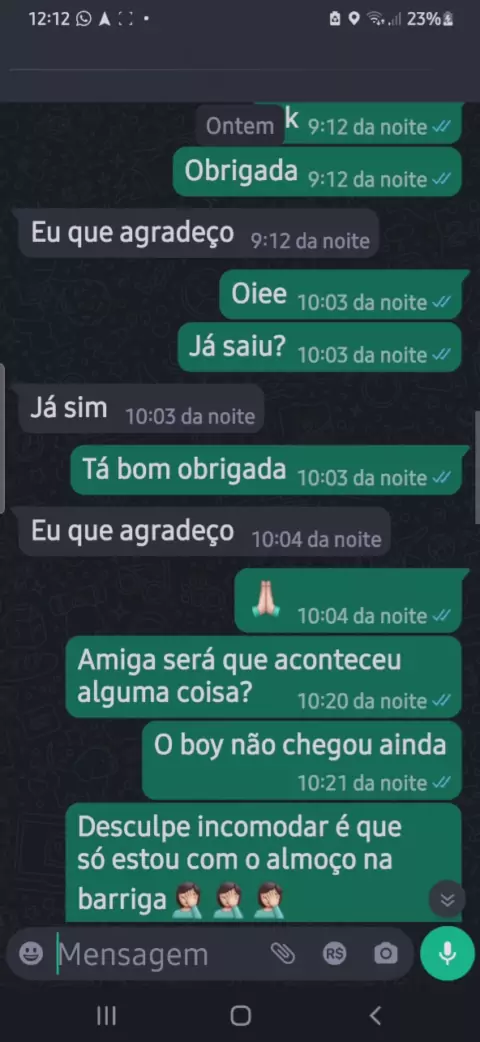Image resolution: width=480 pixels, height=1042 pixels.
Task: Go back using system navigation bar
Action: (375, 1015)
